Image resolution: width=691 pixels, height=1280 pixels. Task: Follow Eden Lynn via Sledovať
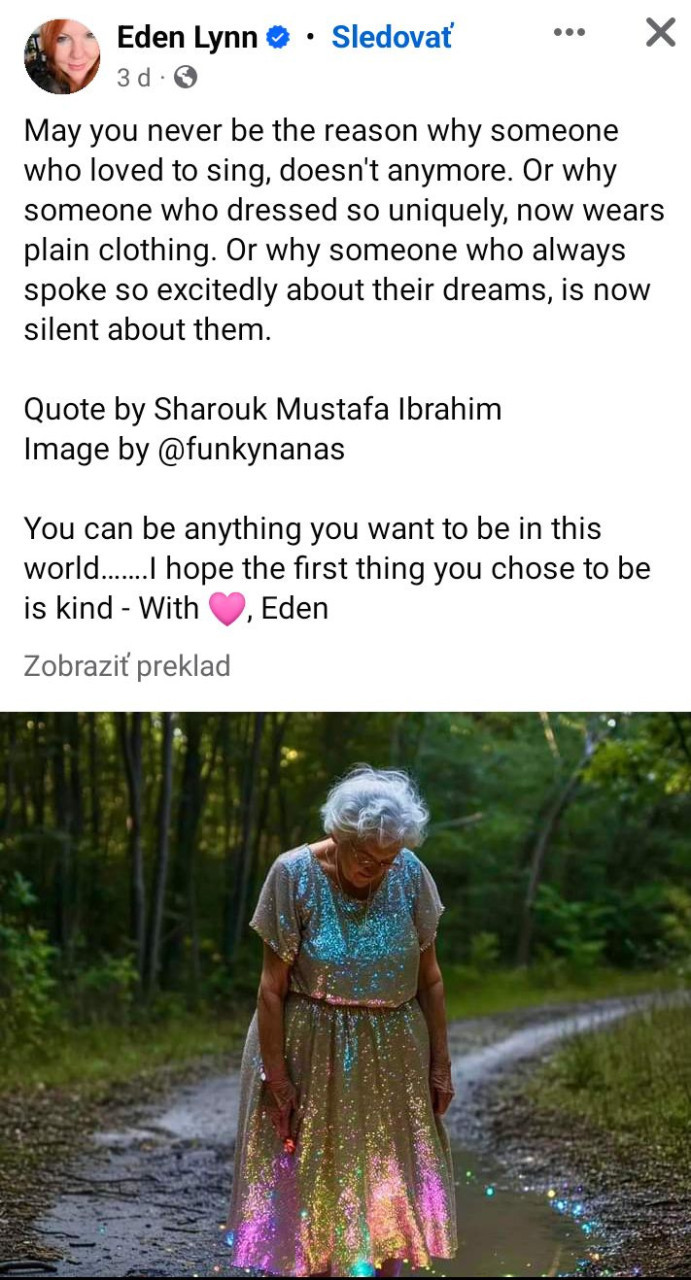392,37
